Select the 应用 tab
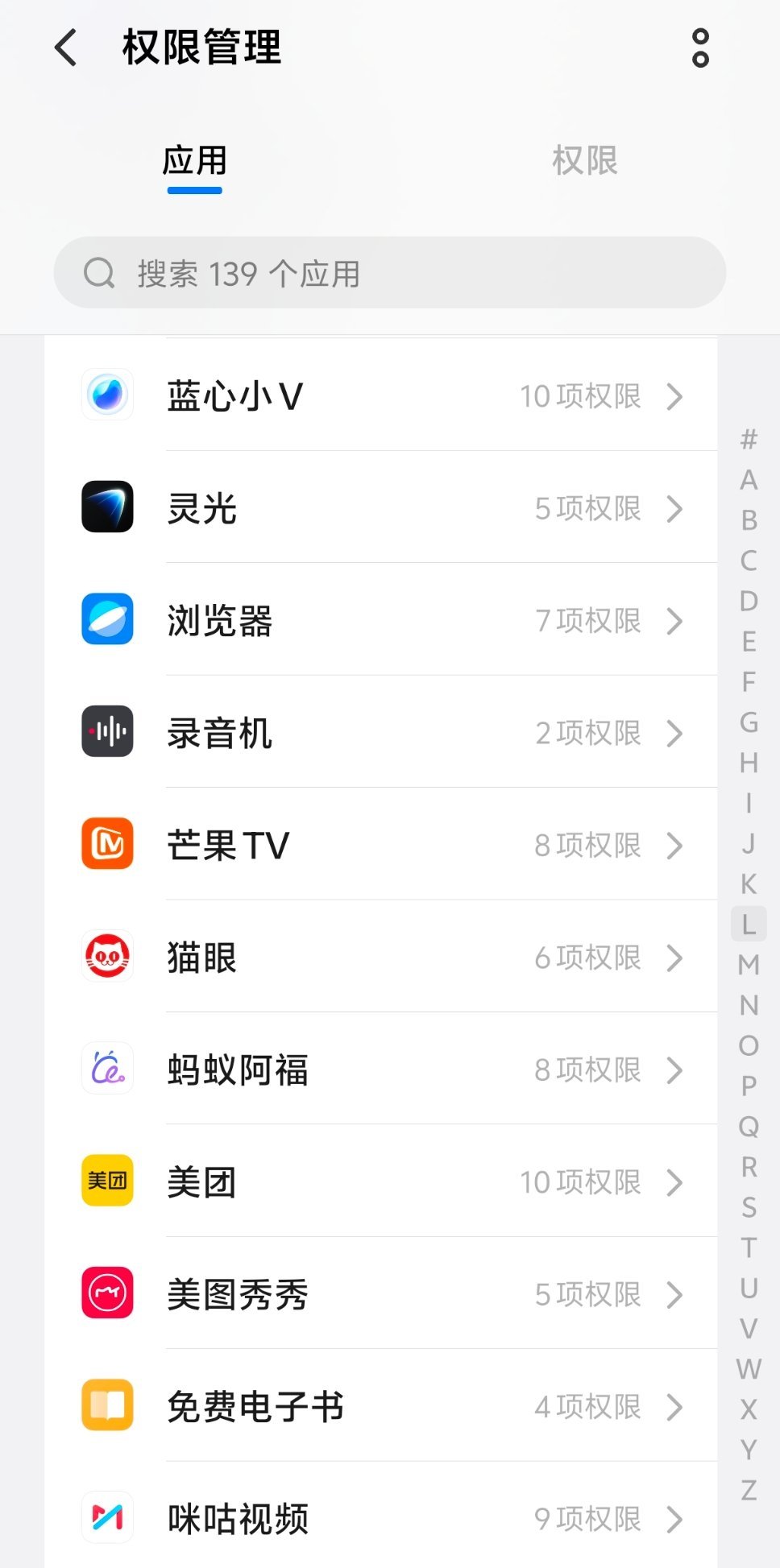 click(x=194, y=160)
